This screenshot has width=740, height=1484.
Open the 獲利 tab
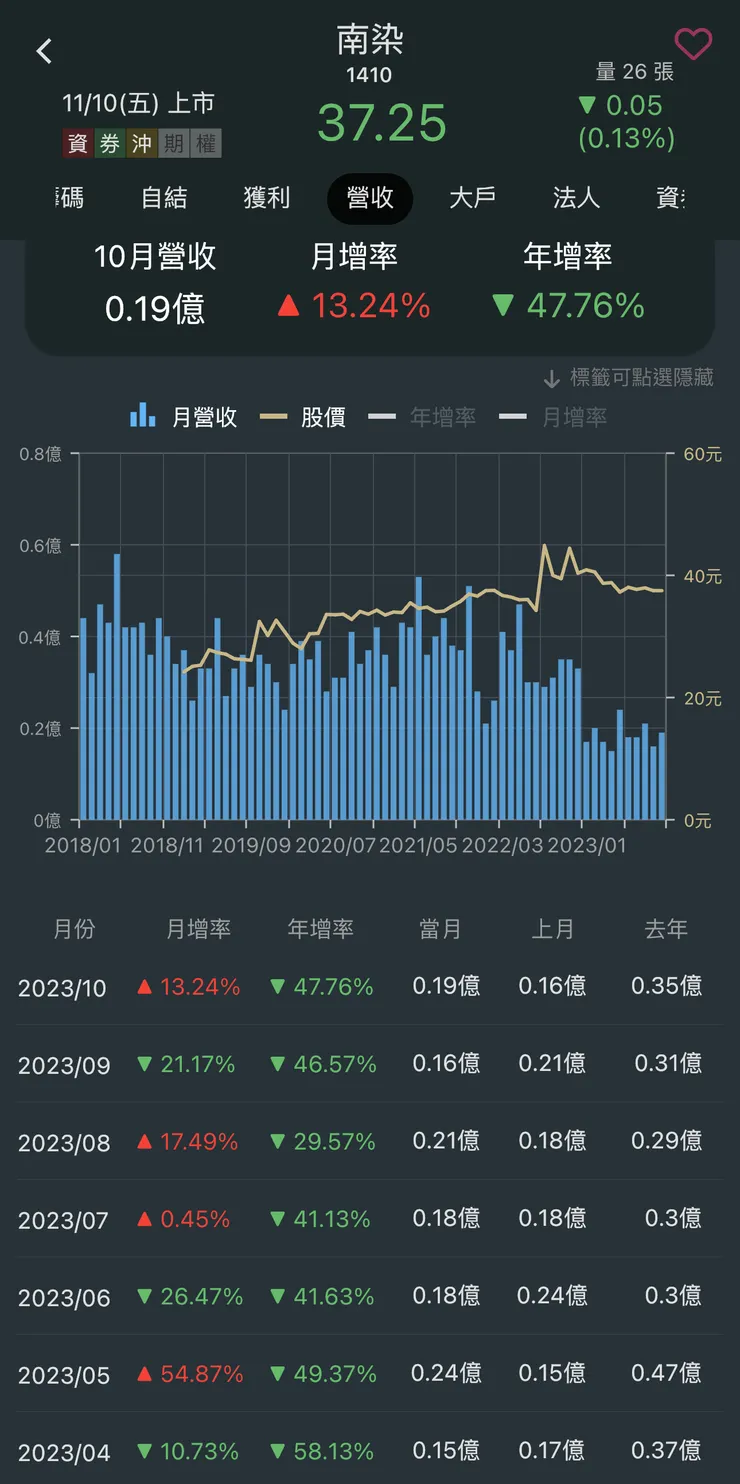click(267, 199)
